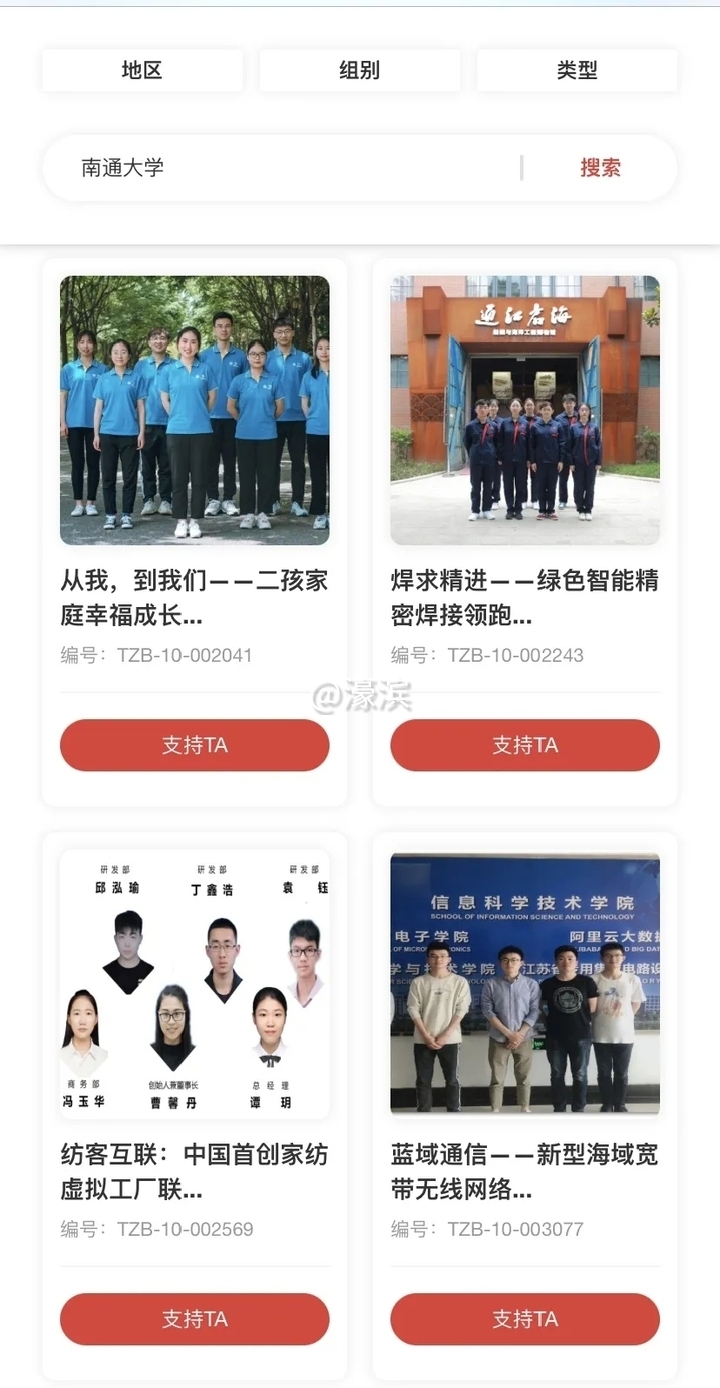720x1388 pixels.
Task: Select 支持TA for project TZB-10-003077
Action: (524, 1319)
